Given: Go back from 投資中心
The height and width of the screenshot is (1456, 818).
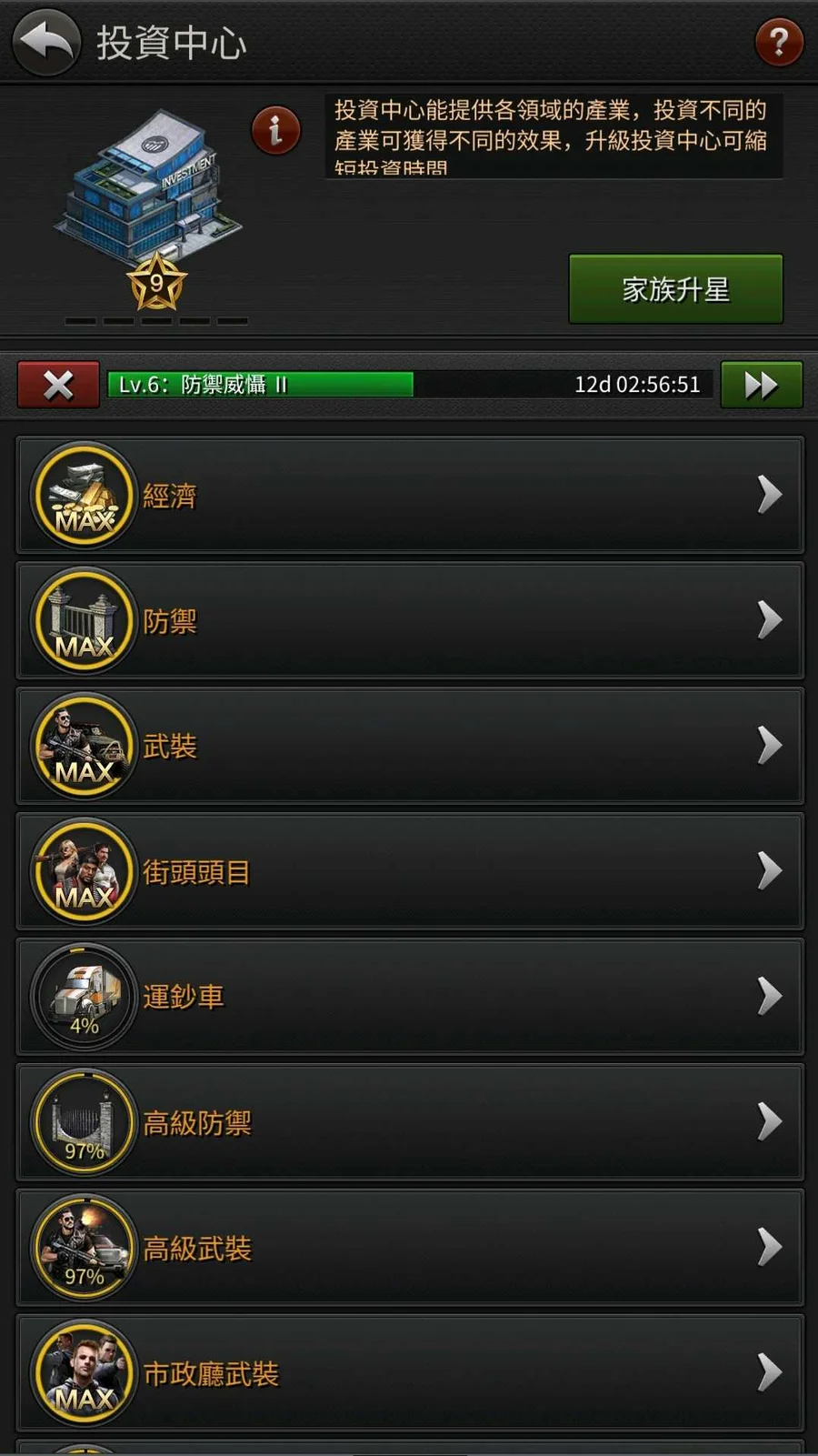Looking at the screenshot, I should [x=45, y=42].
